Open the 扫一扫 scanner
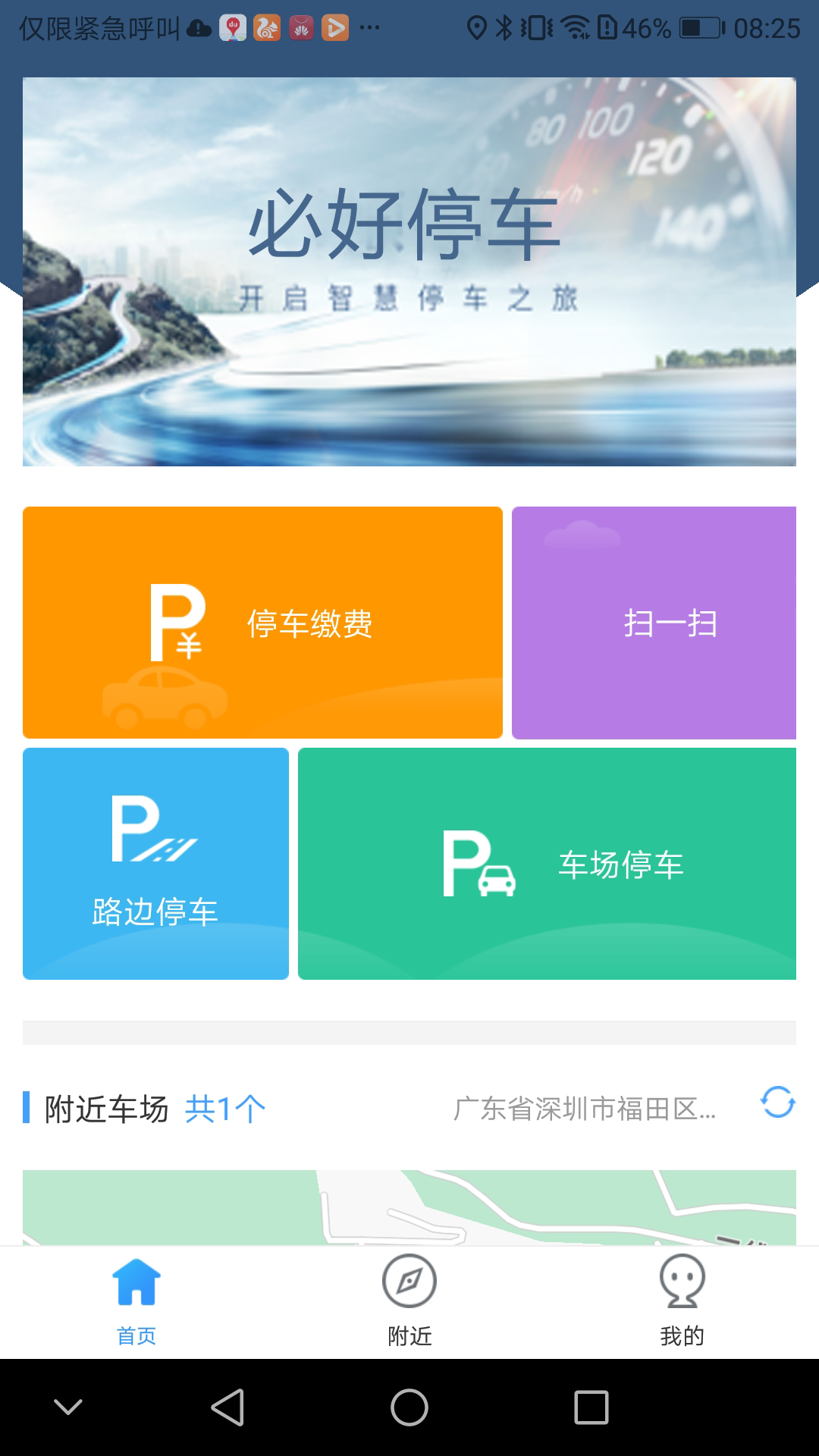819x1456 pixels. click(x=654, y=623)
